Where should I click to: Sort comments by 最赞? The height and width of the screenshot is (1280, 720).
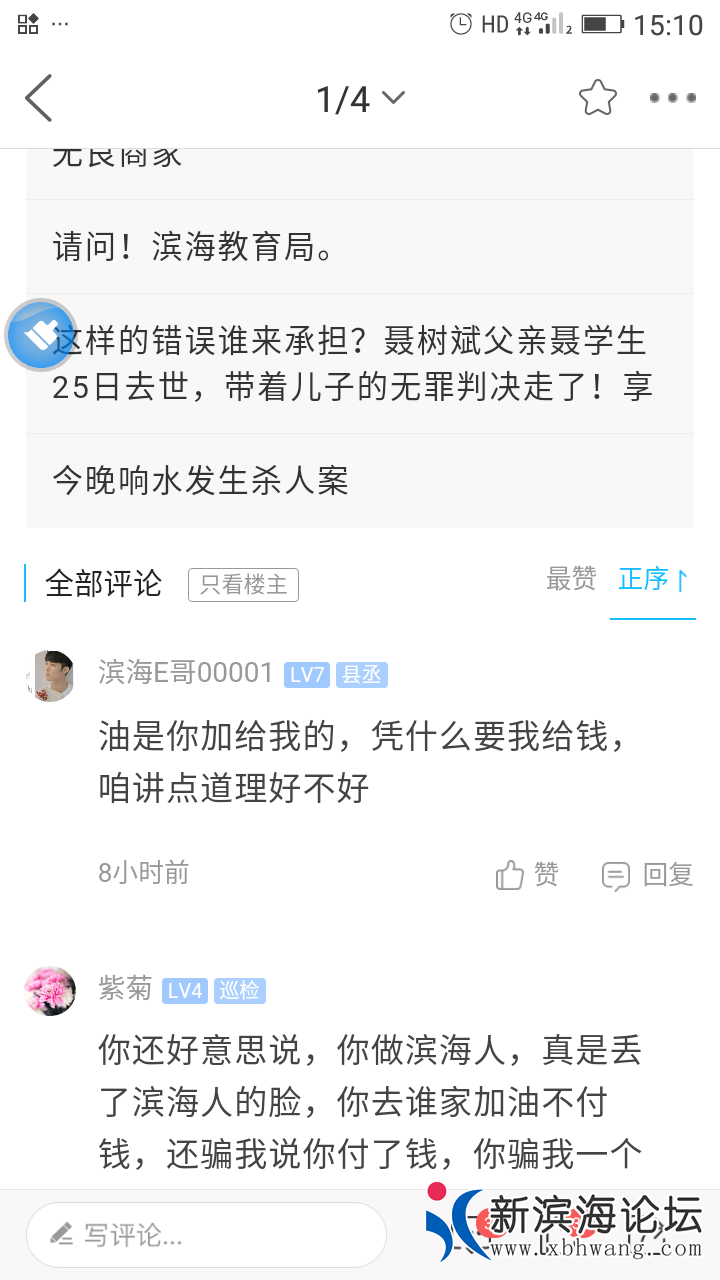(x=571, y=579)
